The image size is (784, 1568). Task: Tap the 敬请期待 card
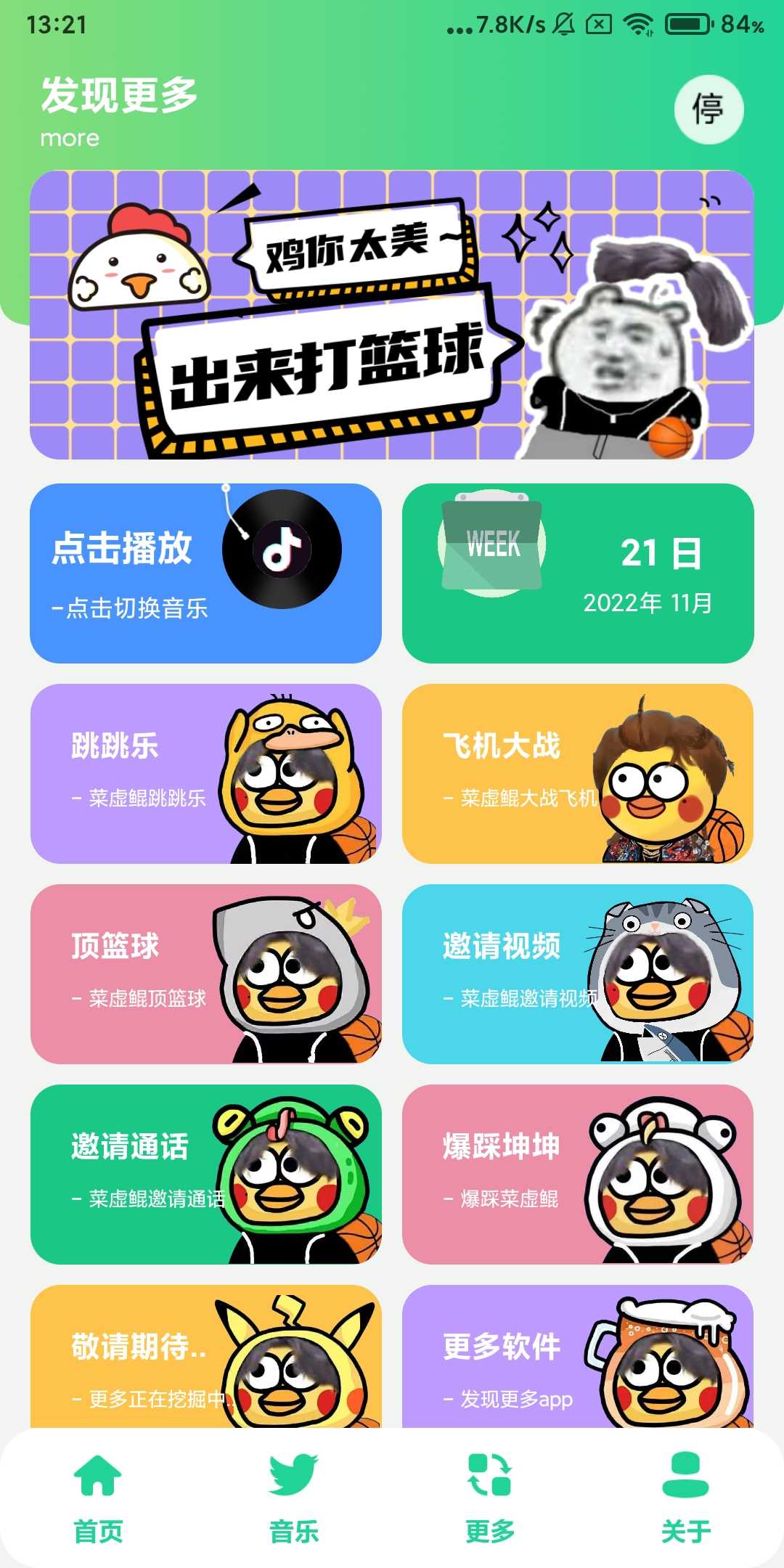point(205,1357)
